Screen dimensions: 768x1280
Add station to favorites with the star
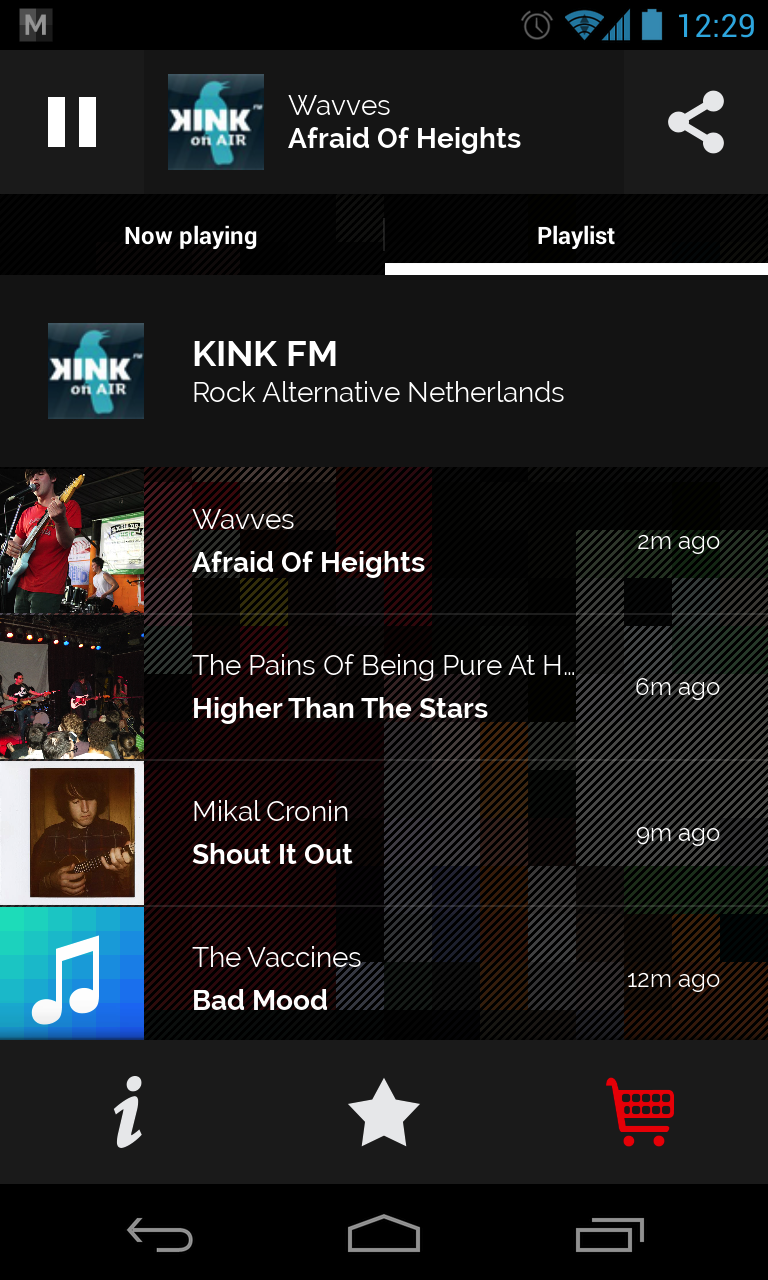click(384, 1112)
